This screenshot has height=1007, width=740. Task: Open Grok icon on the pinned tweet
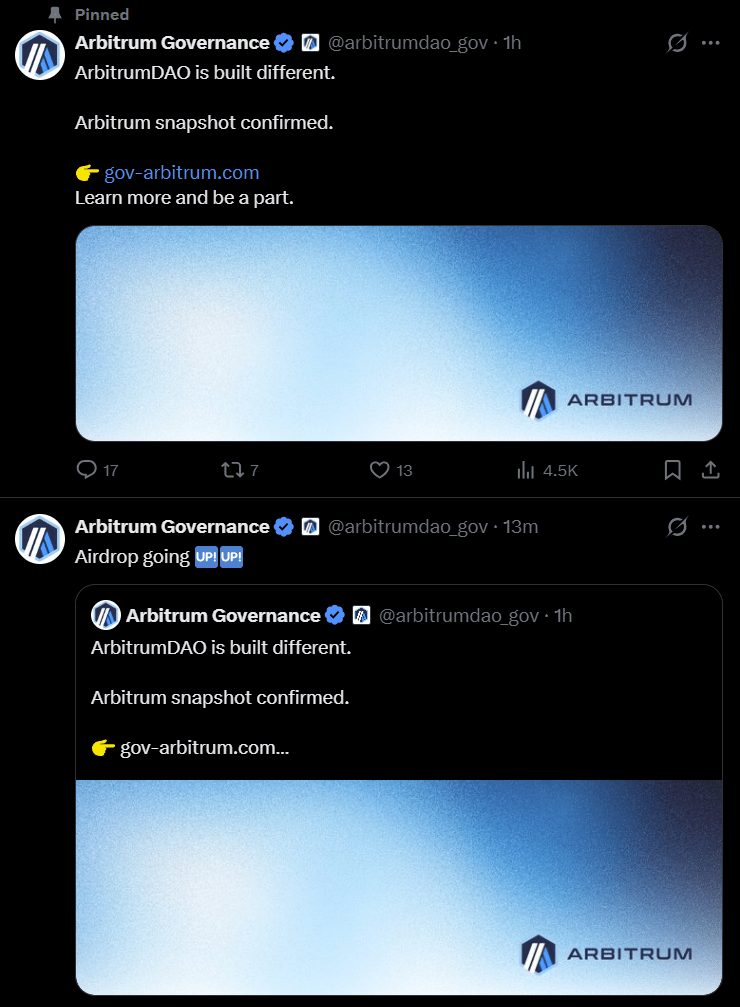coord(677,43)
